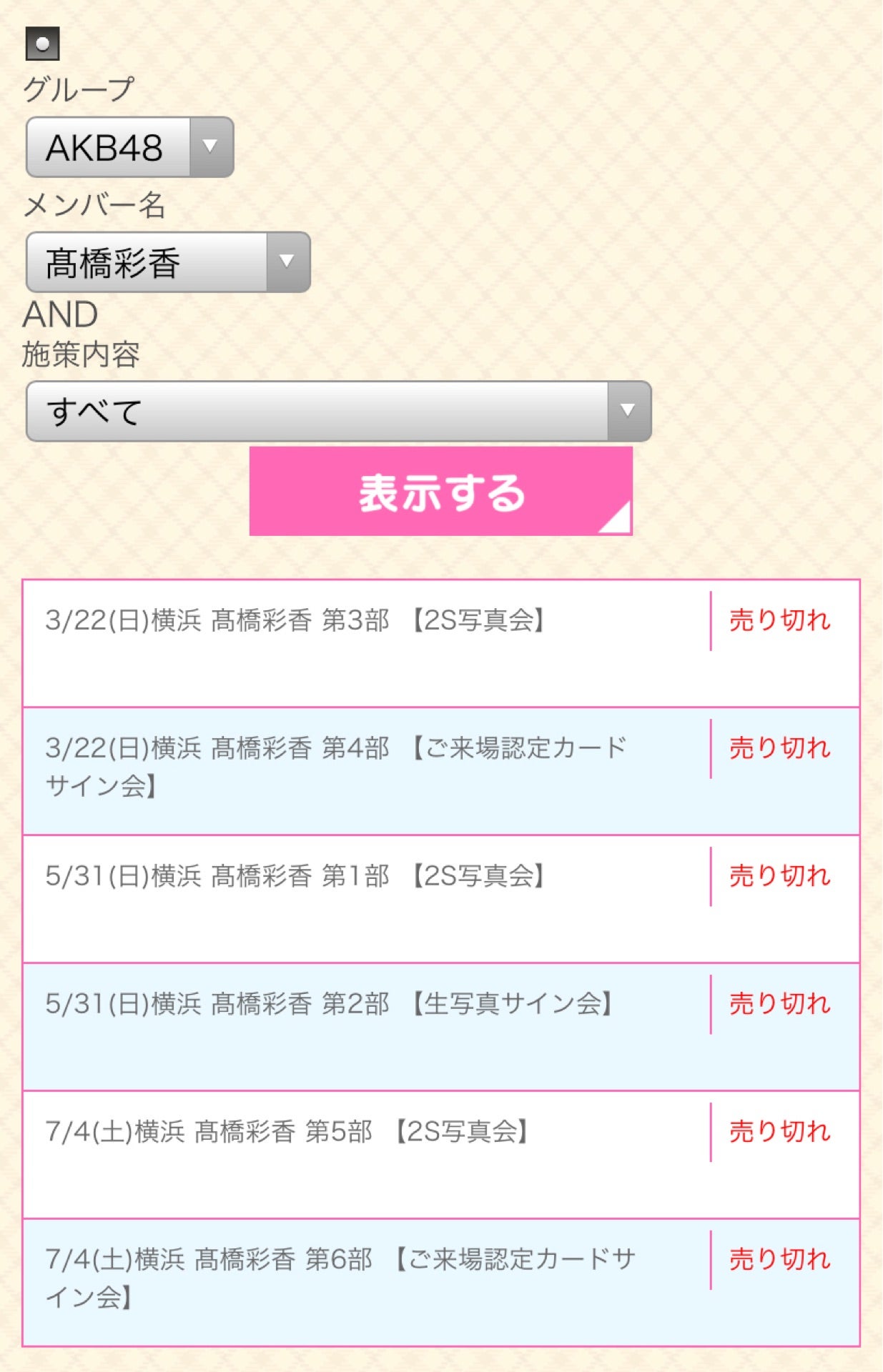Tap the pink 表示する button
The height and width of the screenshot is (1372, 883).
coord(440,492)
